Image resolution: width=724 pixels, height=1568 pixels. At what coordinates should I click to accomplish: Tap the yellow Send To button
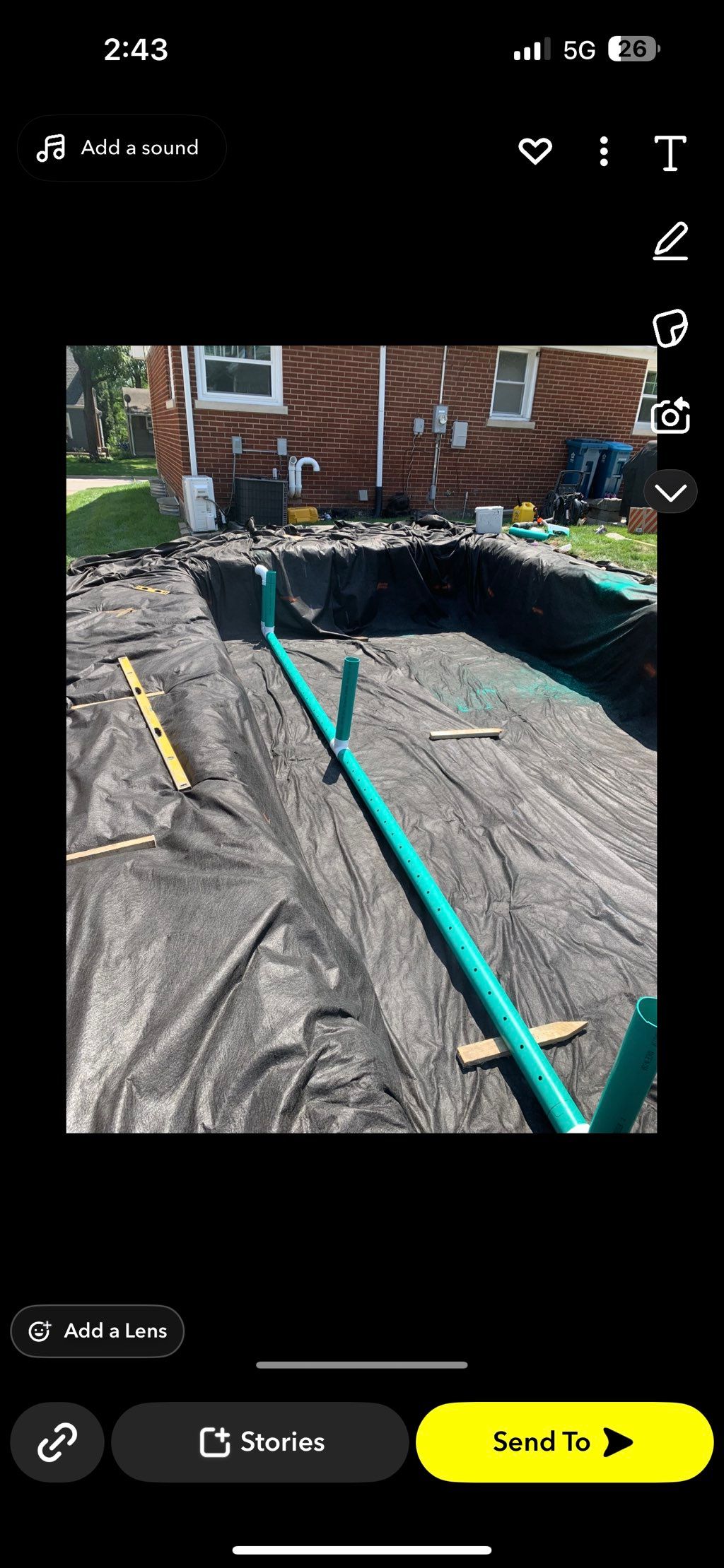(x=564, y=1442)
